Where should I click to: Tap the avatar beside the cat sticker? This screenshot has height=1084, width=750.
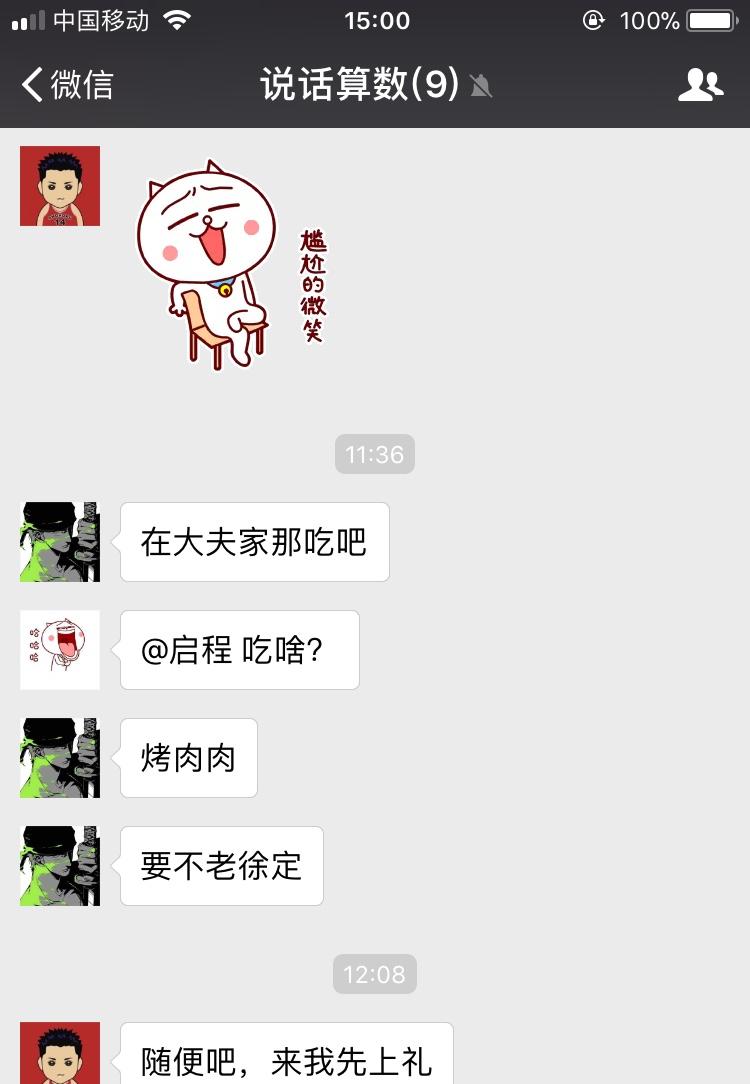click(x=60, y=186)
